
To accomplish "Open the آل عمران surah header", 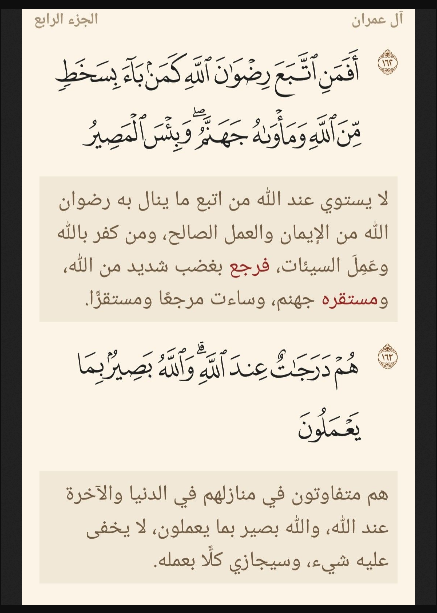I will coord(377,20).
